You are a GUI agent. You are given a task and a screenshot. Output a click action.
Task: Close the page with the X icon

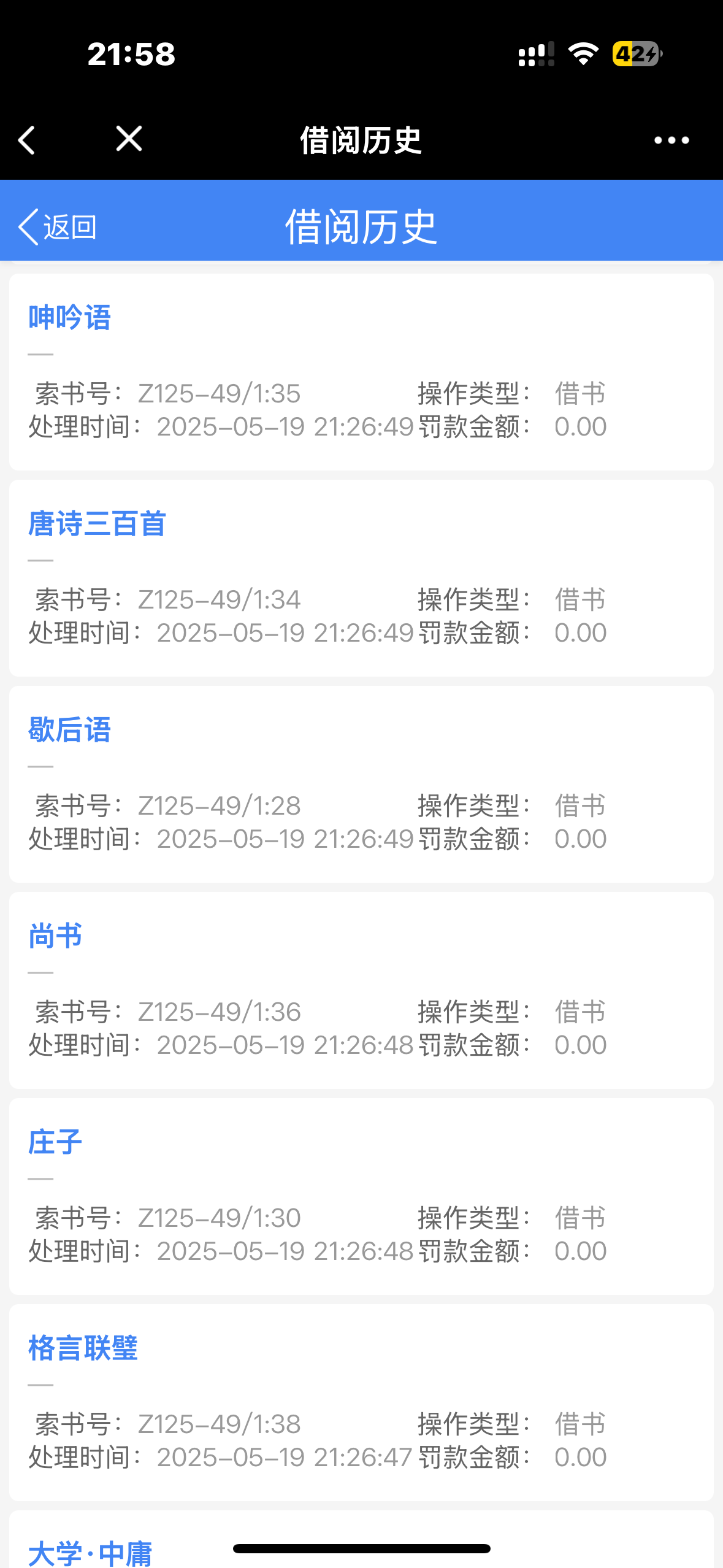[x=129, y=139]
